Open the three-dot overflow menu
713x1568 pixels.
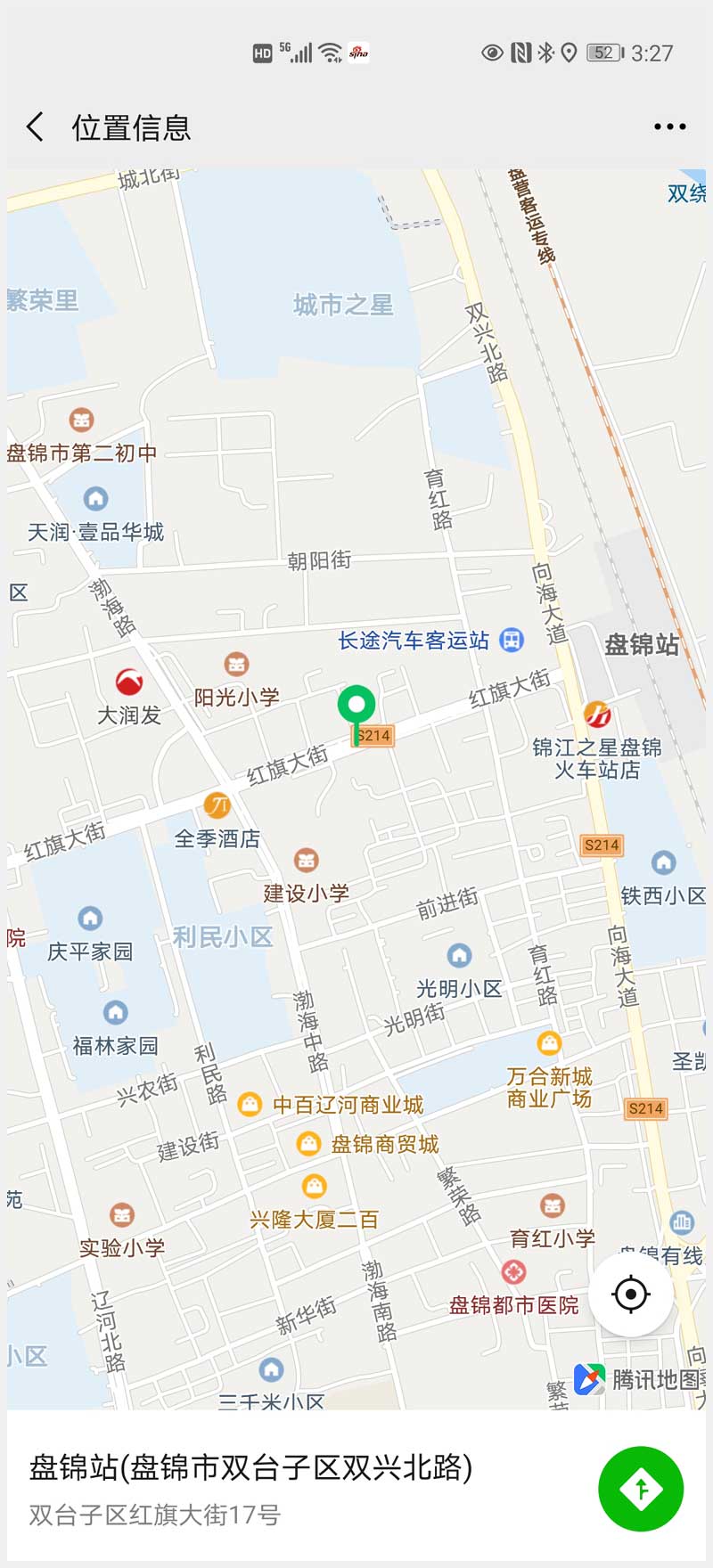coord(669,127)
